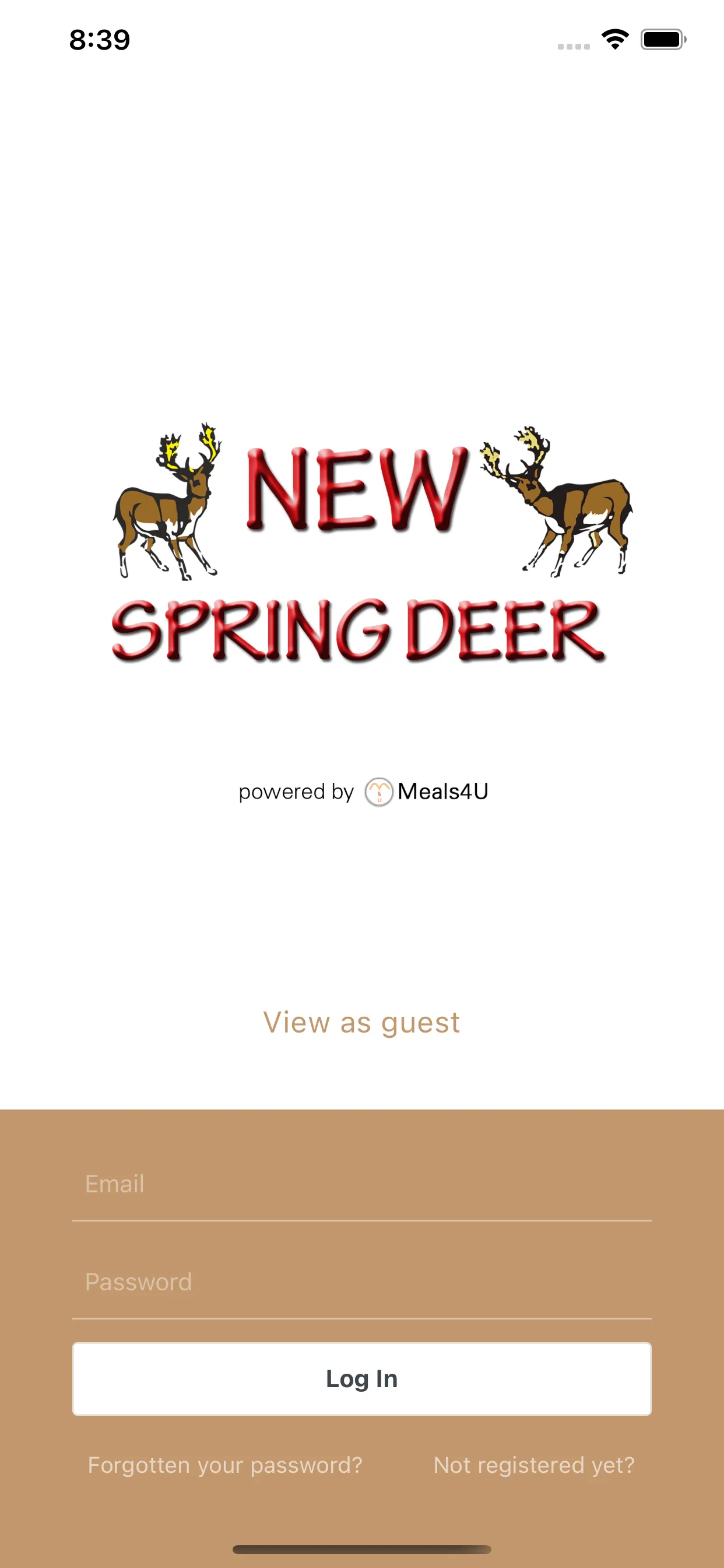
Task: Tap the Log In button
Action: click(x=361, y=1378)
